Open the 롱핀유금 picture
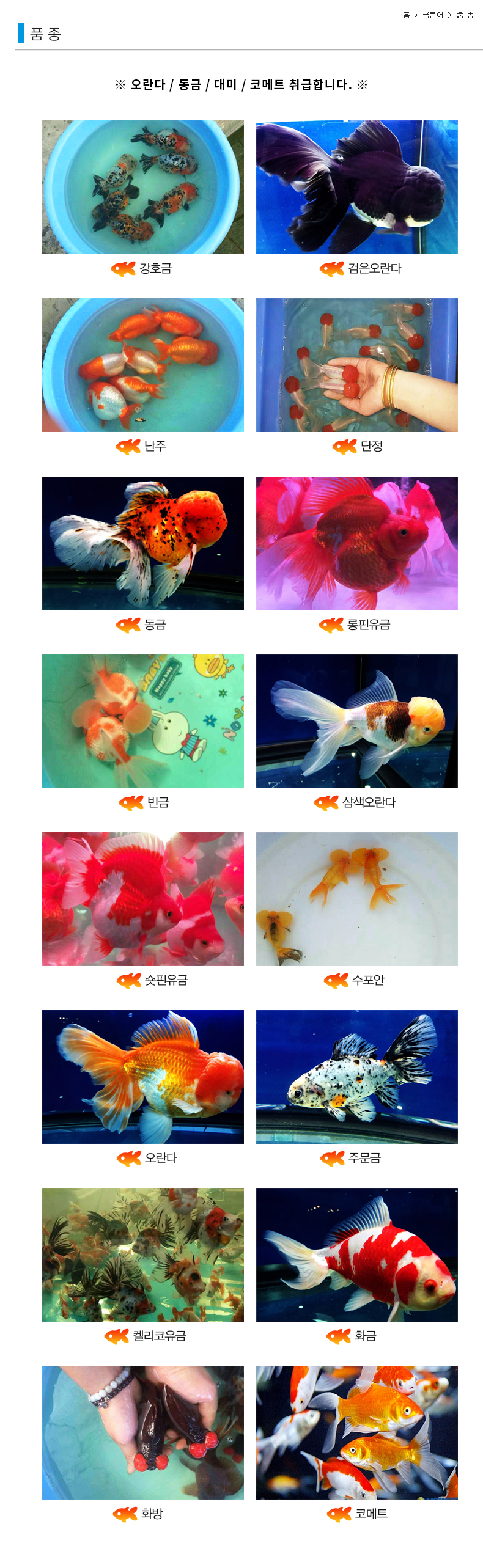The height and width of the screenshot is (1568, 483). click(x=356, y=543)
